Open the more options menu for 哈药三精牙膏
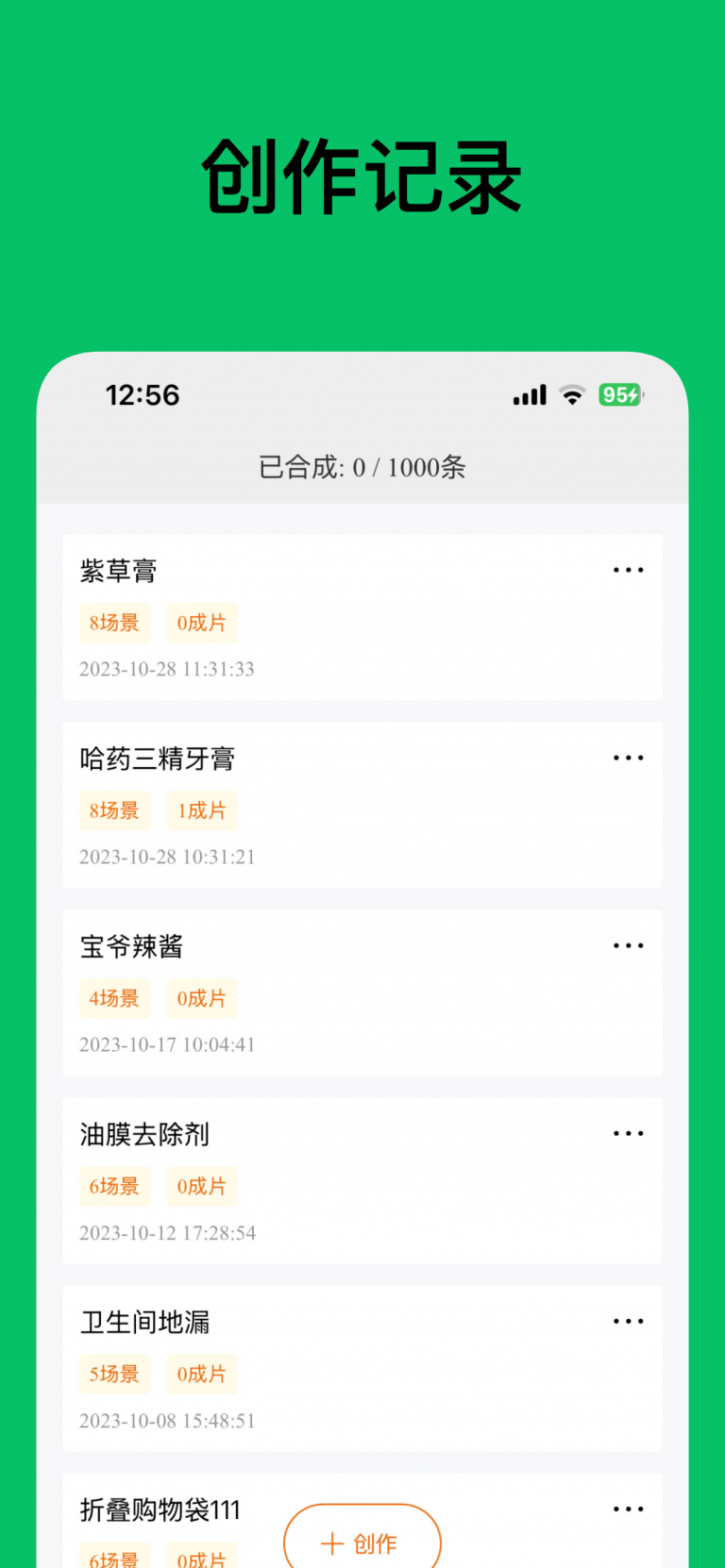Image resolution: width=725 pixels, height=1568 pixels. 629,758
